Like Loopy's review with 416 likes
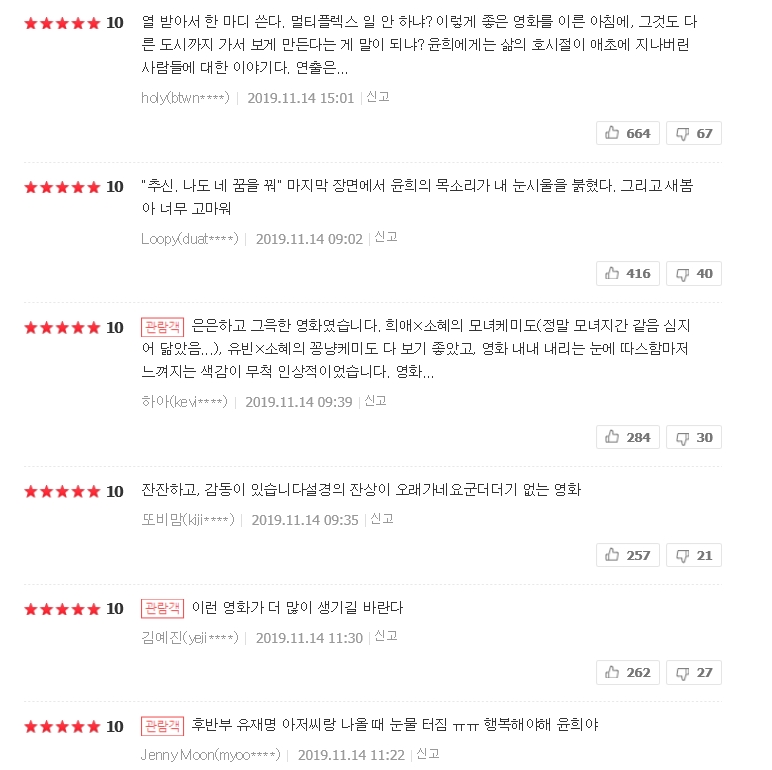The width and height of the screenshot is (772, 770). pyautogui.click(x=627, y=273)
